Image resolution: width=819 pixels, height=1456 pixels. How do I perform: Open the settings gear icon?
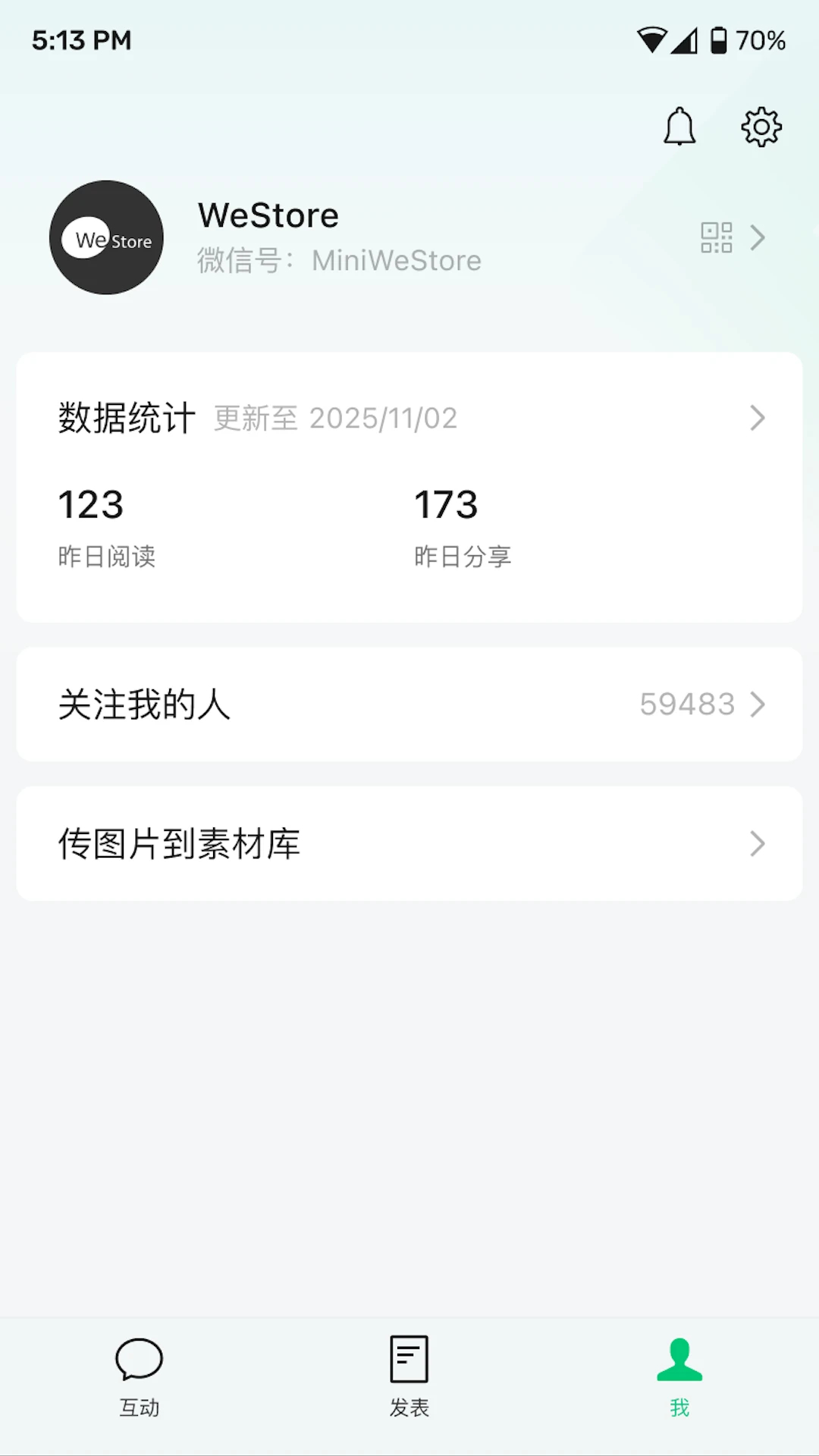tap(760, 127)
